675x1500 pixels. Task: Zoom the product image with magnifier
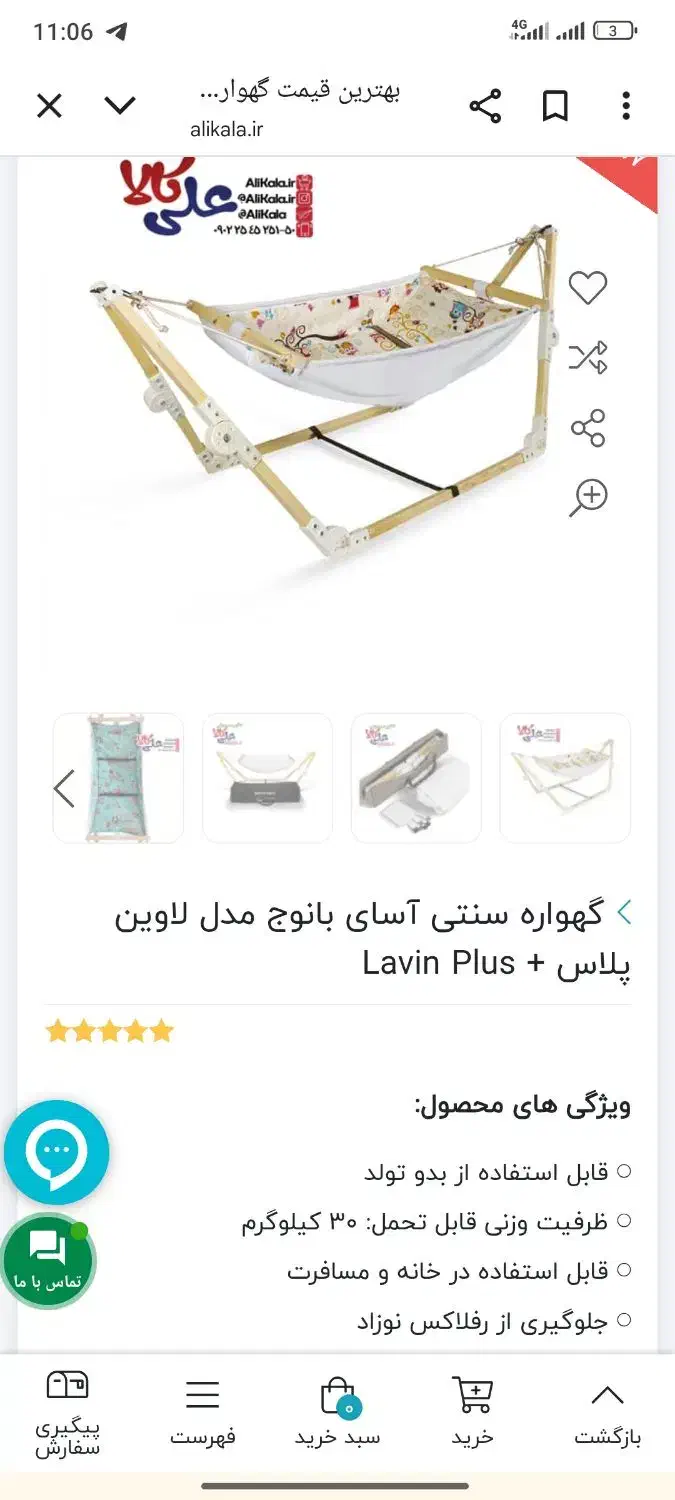tap(588, 497)
